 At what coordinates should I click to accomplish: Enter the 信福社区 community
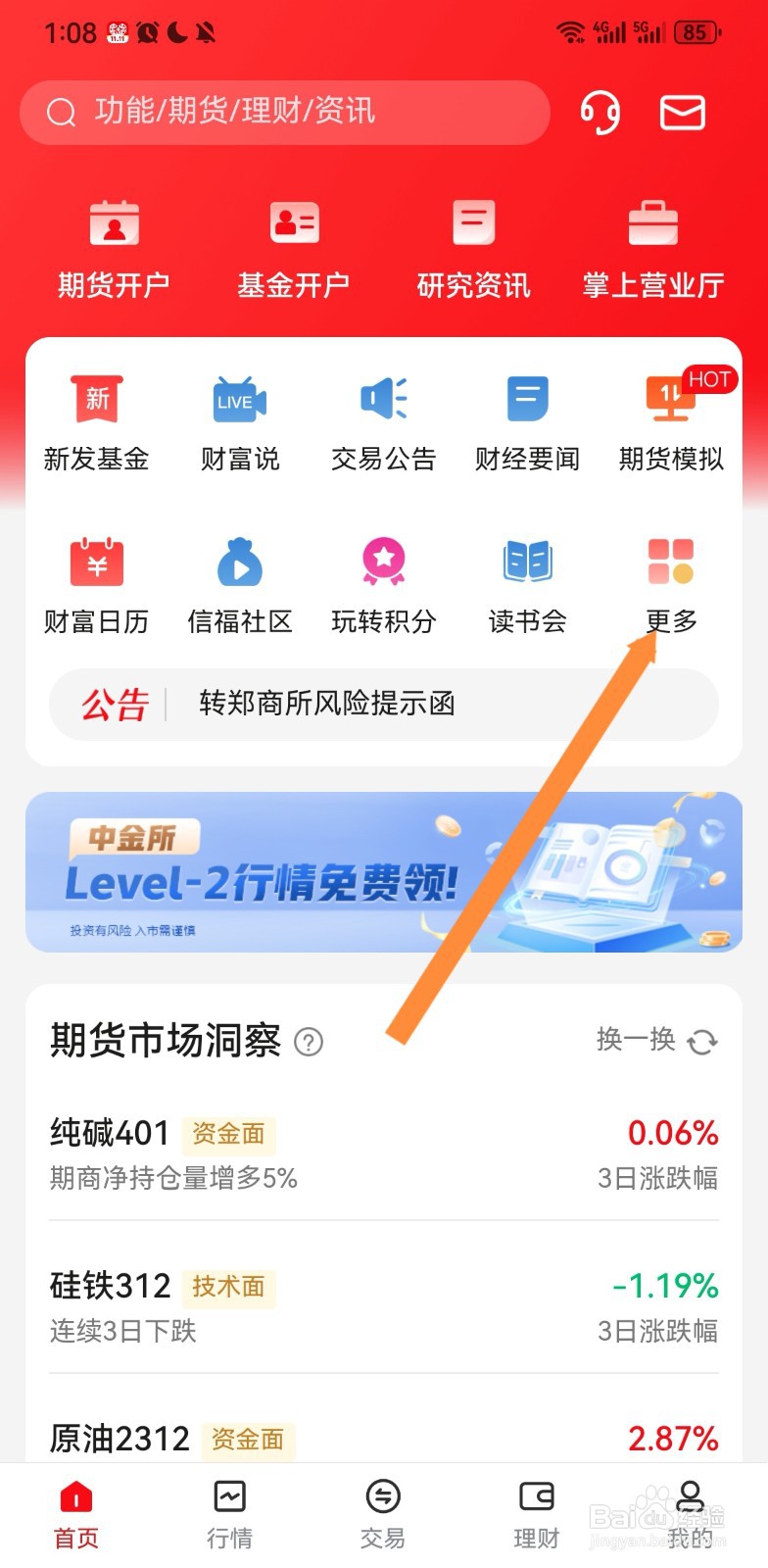[238, 584]
